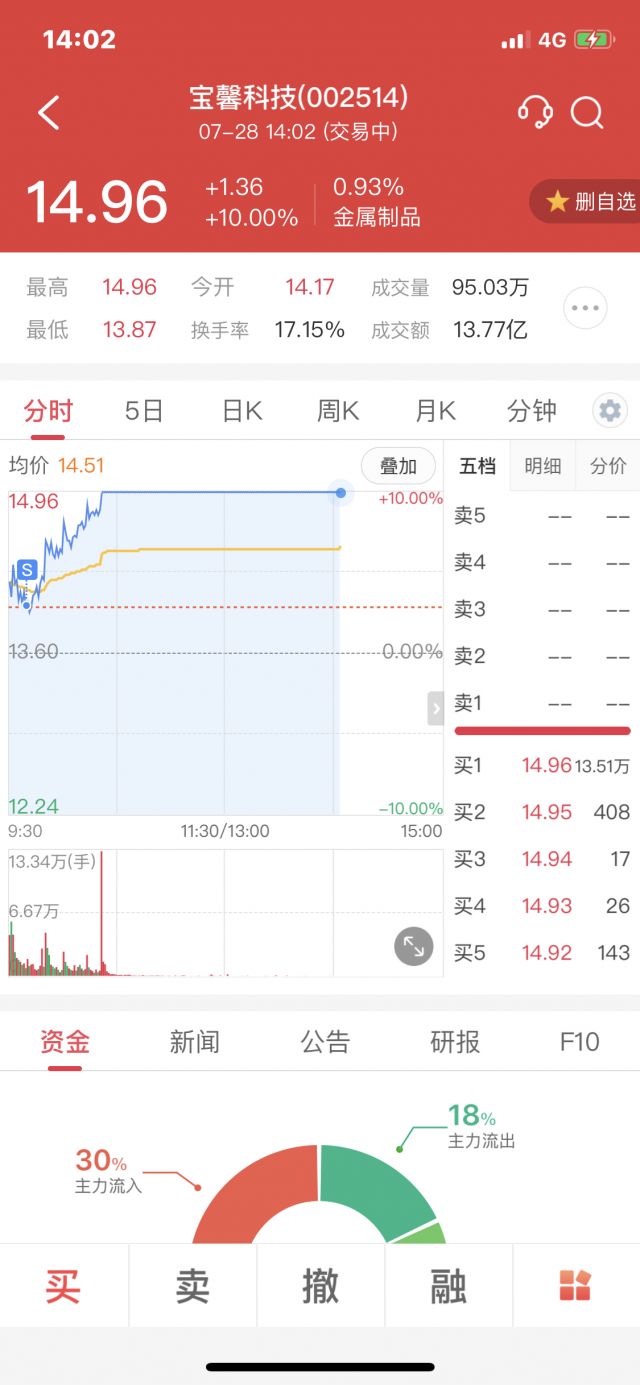640x1385 pixels.
Task: Tap 删自选 to remove from watchlist
Action: [x=588, y=201]
